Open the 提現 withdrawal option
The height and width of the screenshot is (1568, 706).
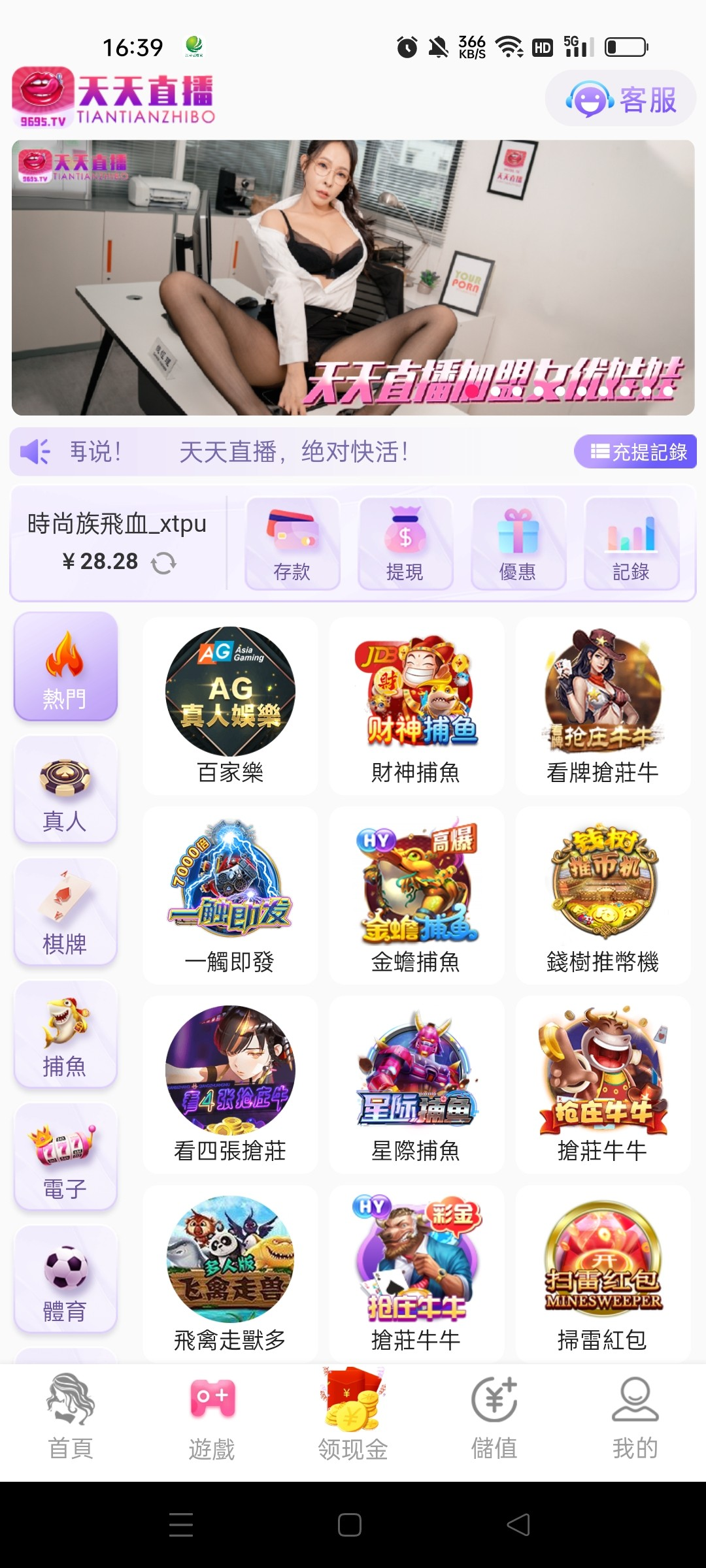click(x=405, y=544)
